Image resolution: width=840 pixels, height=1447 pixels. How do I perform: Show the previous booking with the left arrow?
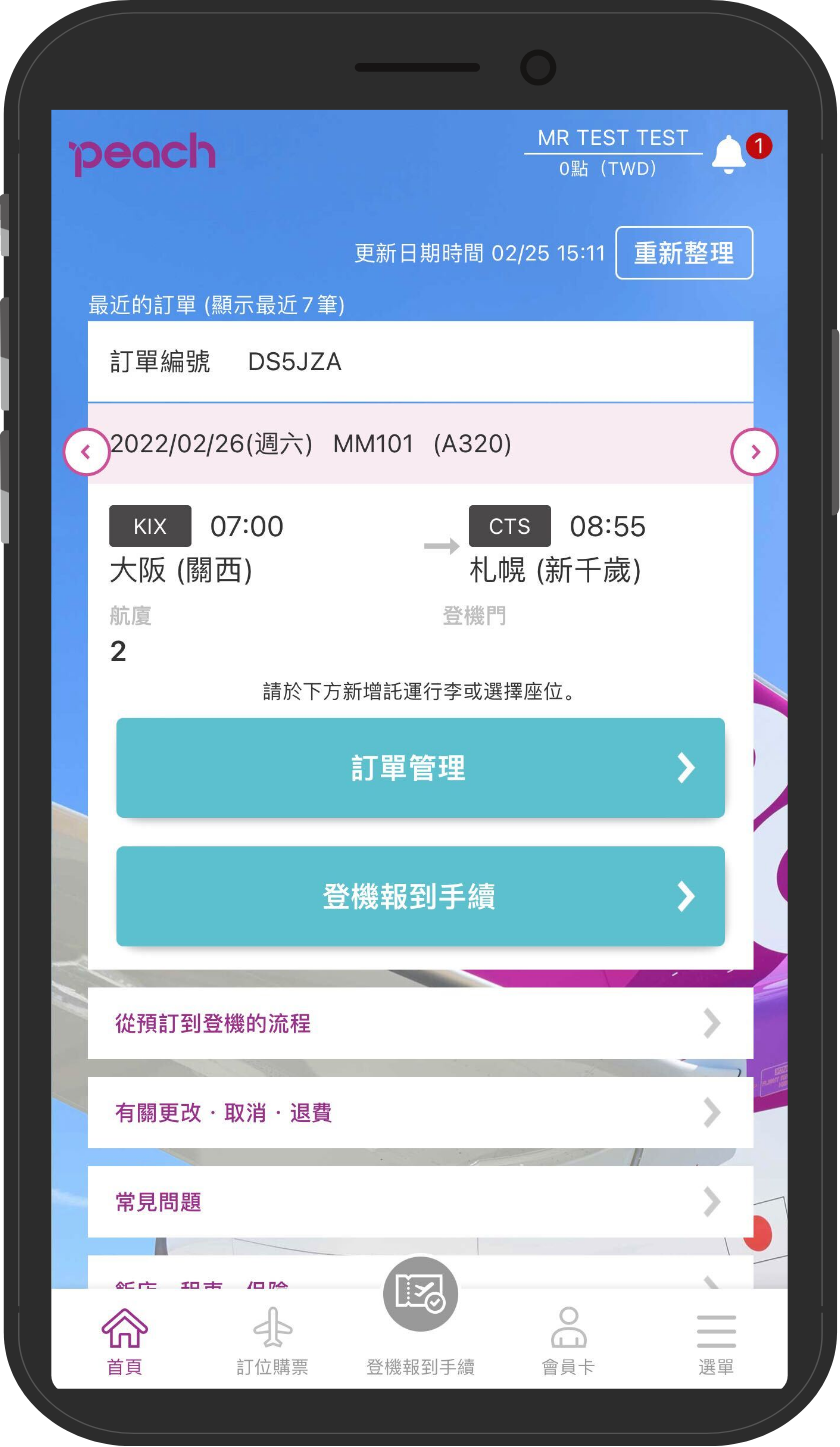87,452
